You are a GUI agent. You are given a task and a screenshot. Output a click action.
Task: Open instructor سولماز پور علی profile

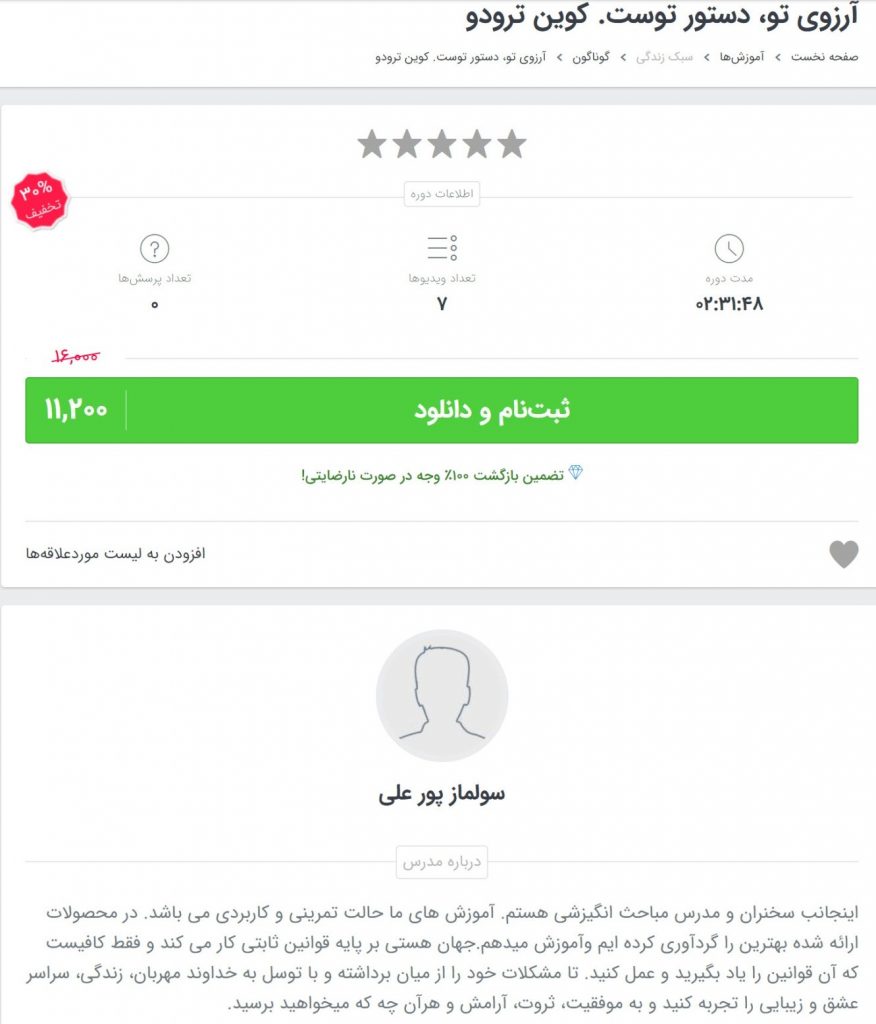pos(441,795)
